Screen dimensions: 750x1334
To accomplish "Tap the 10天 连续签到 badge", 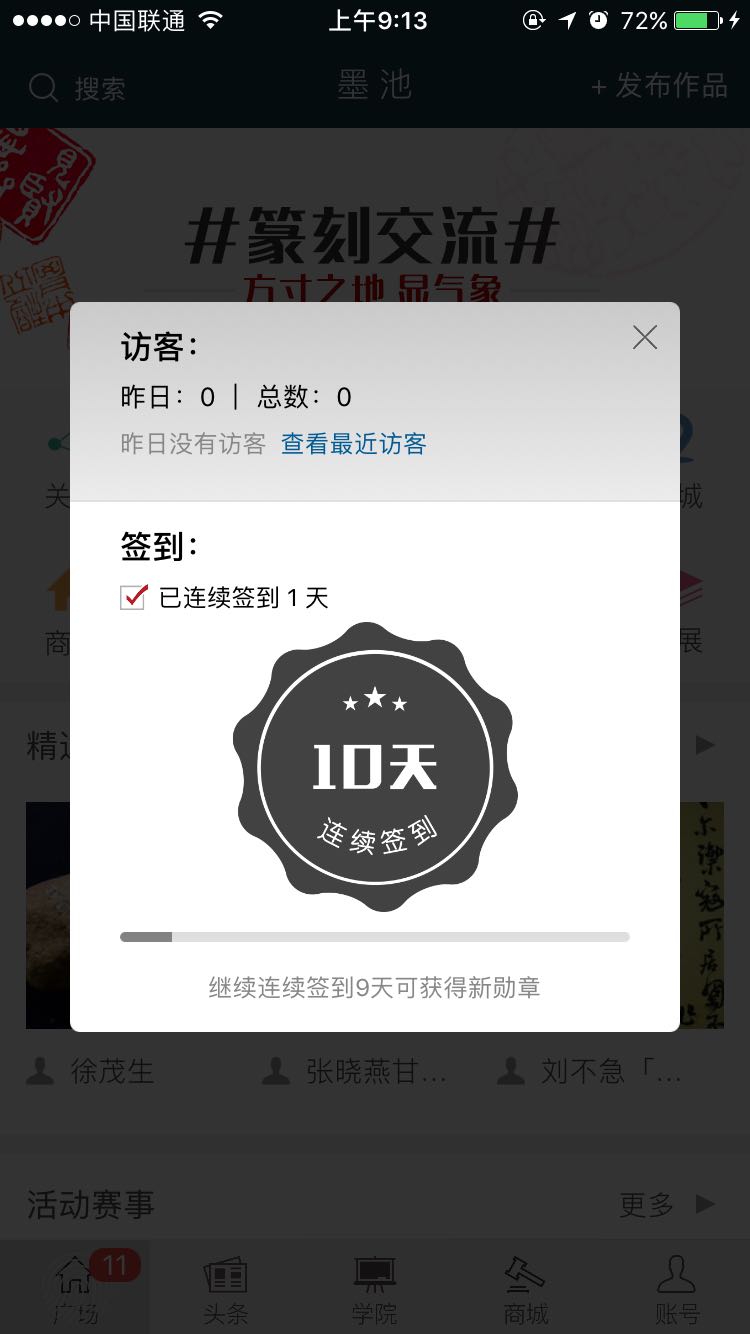I will pyautogui.click(x=375, y=767).
